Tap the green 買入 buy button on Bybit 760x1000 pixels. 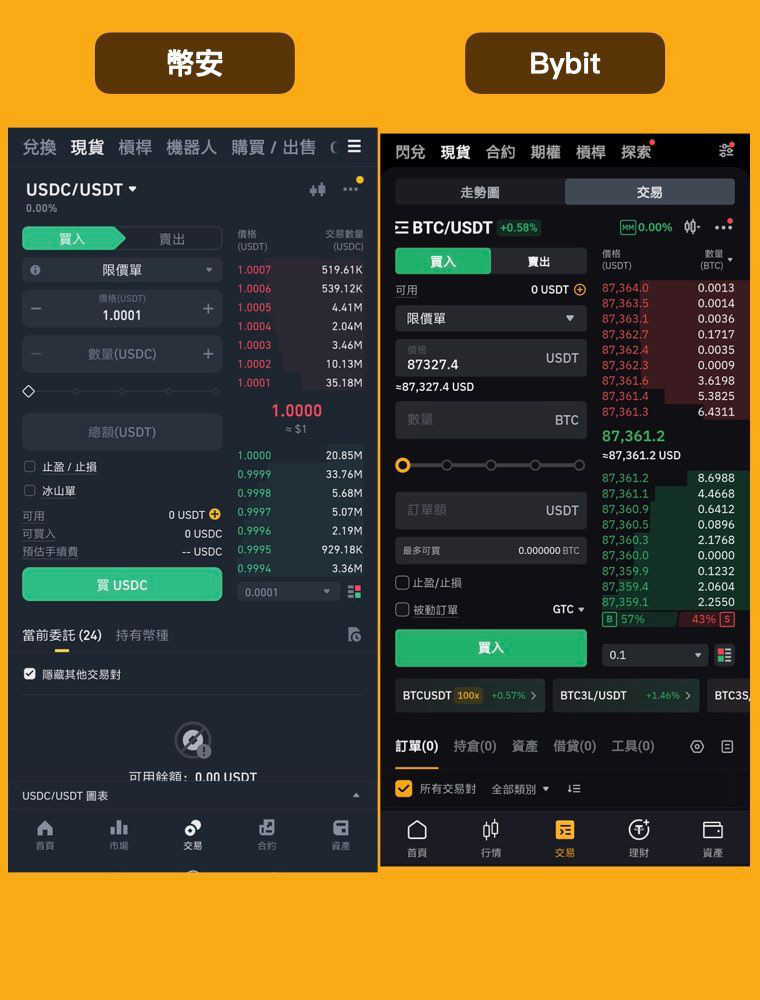[x=490, y=648]
